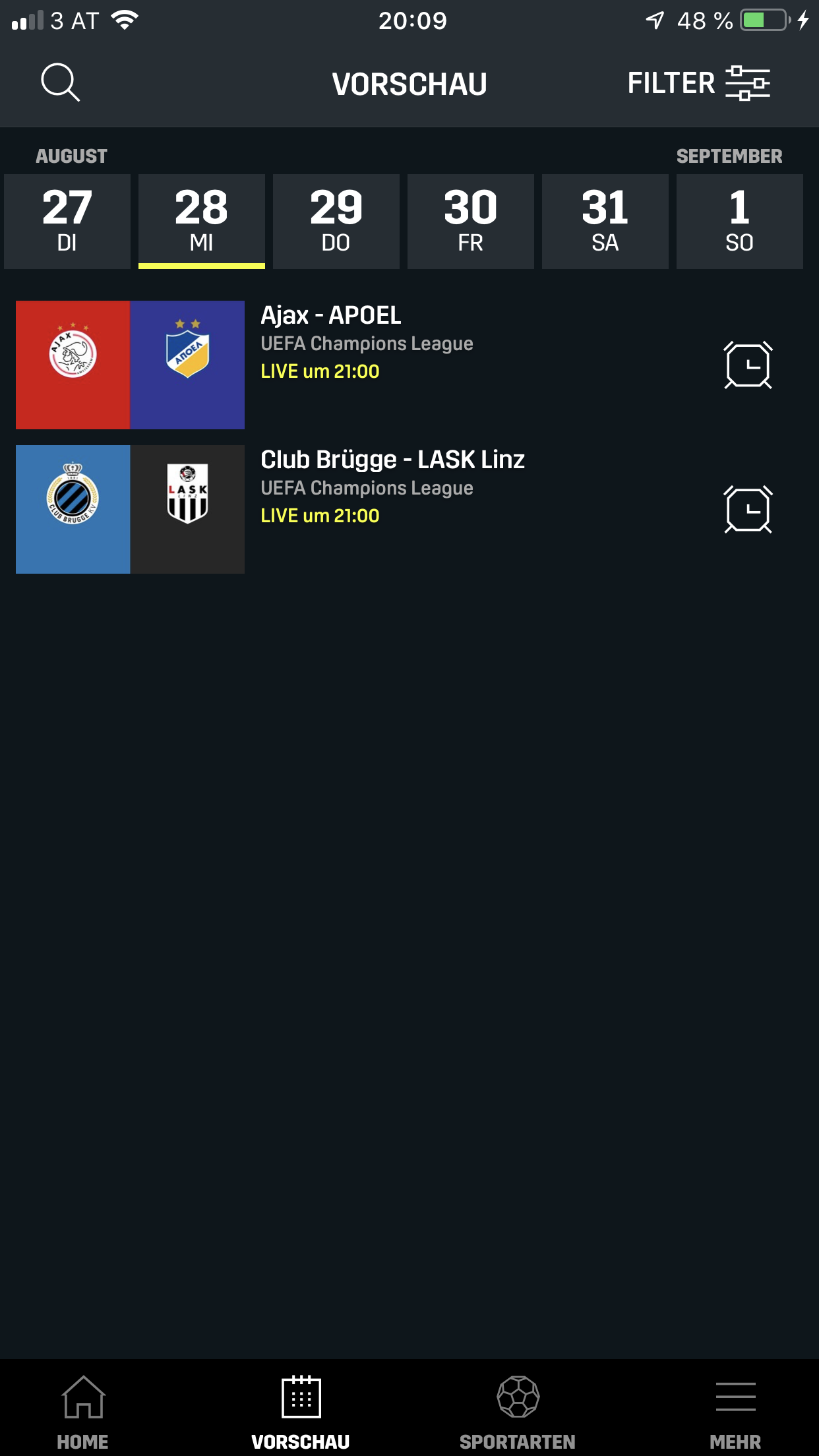
Task: Select Thursday 29 August
Action: [x=336, y=221]
